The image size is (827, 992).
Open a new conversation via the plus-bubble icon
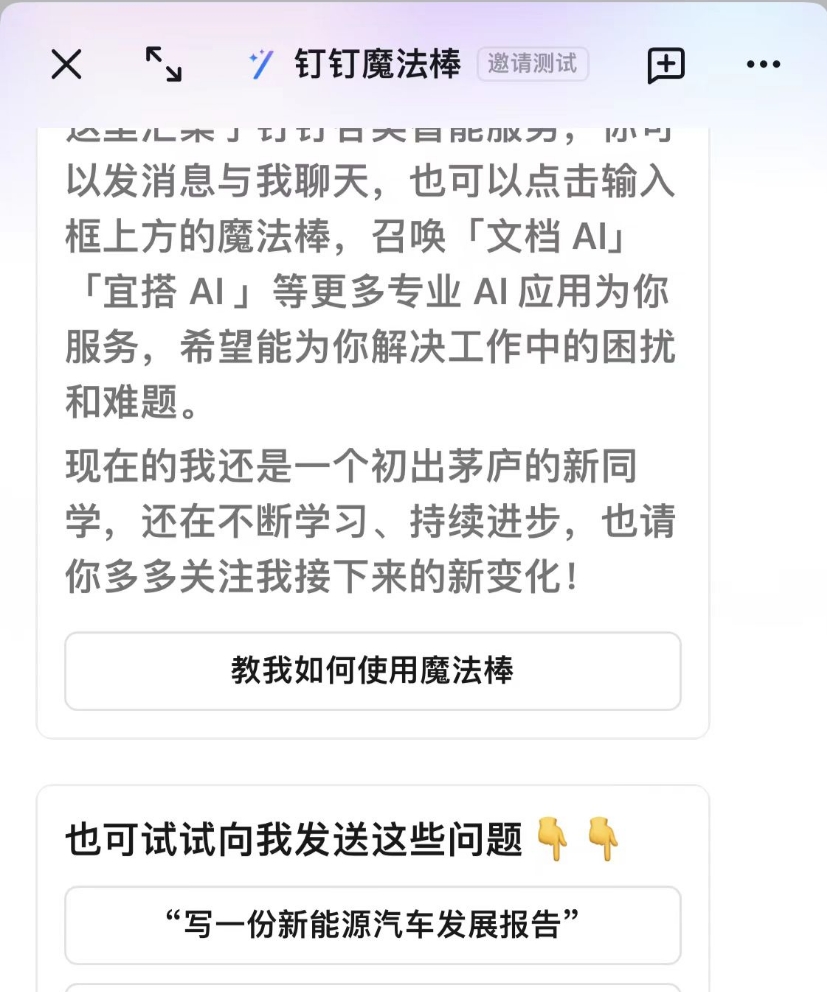[666, 63]
